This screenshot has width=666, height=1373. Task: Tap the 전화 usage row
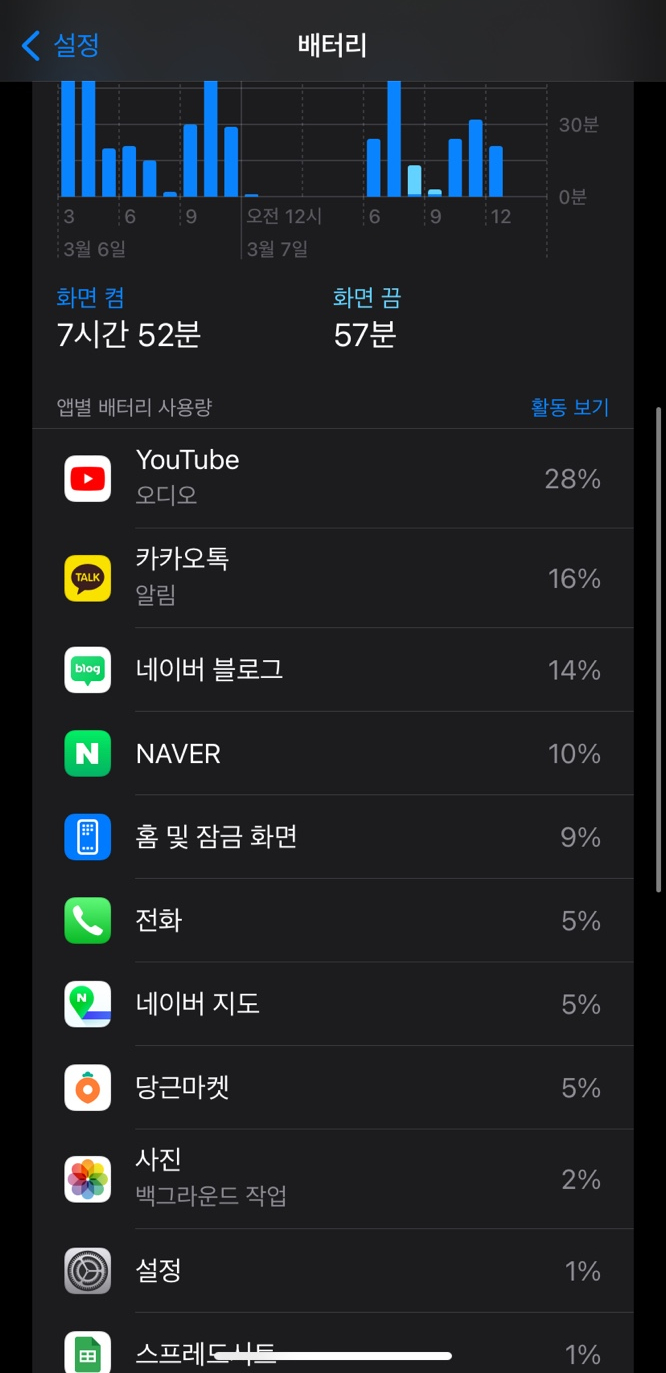[333, 921]
